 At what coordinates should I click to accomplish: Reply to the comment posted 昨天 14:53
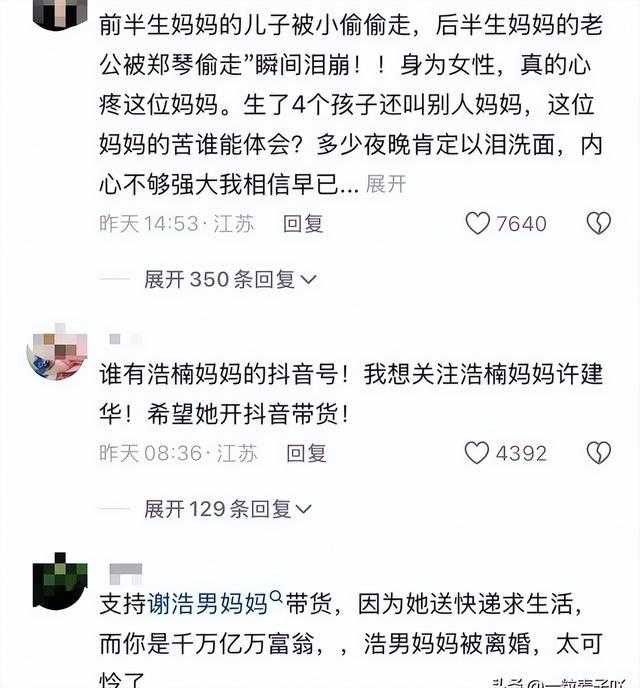tap(303, 223)
